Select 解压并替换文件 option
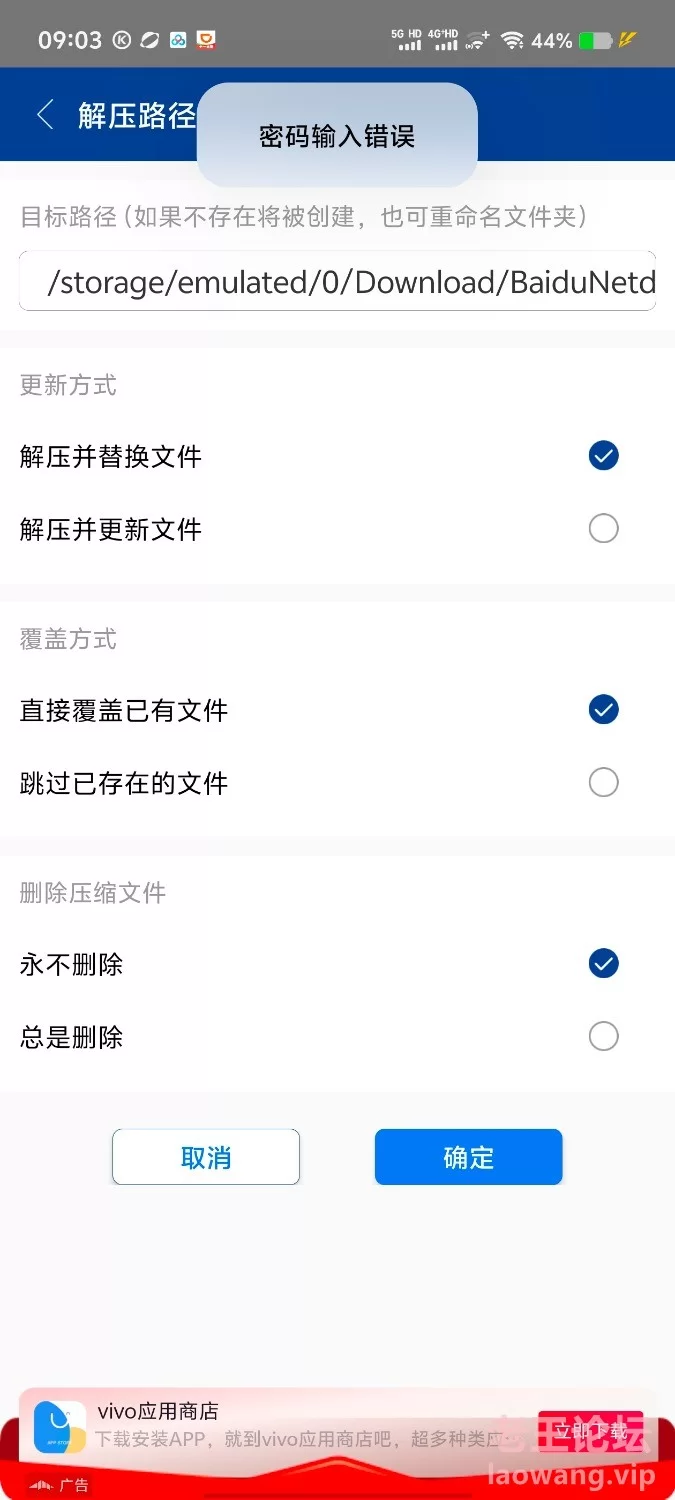 point(603,456)
